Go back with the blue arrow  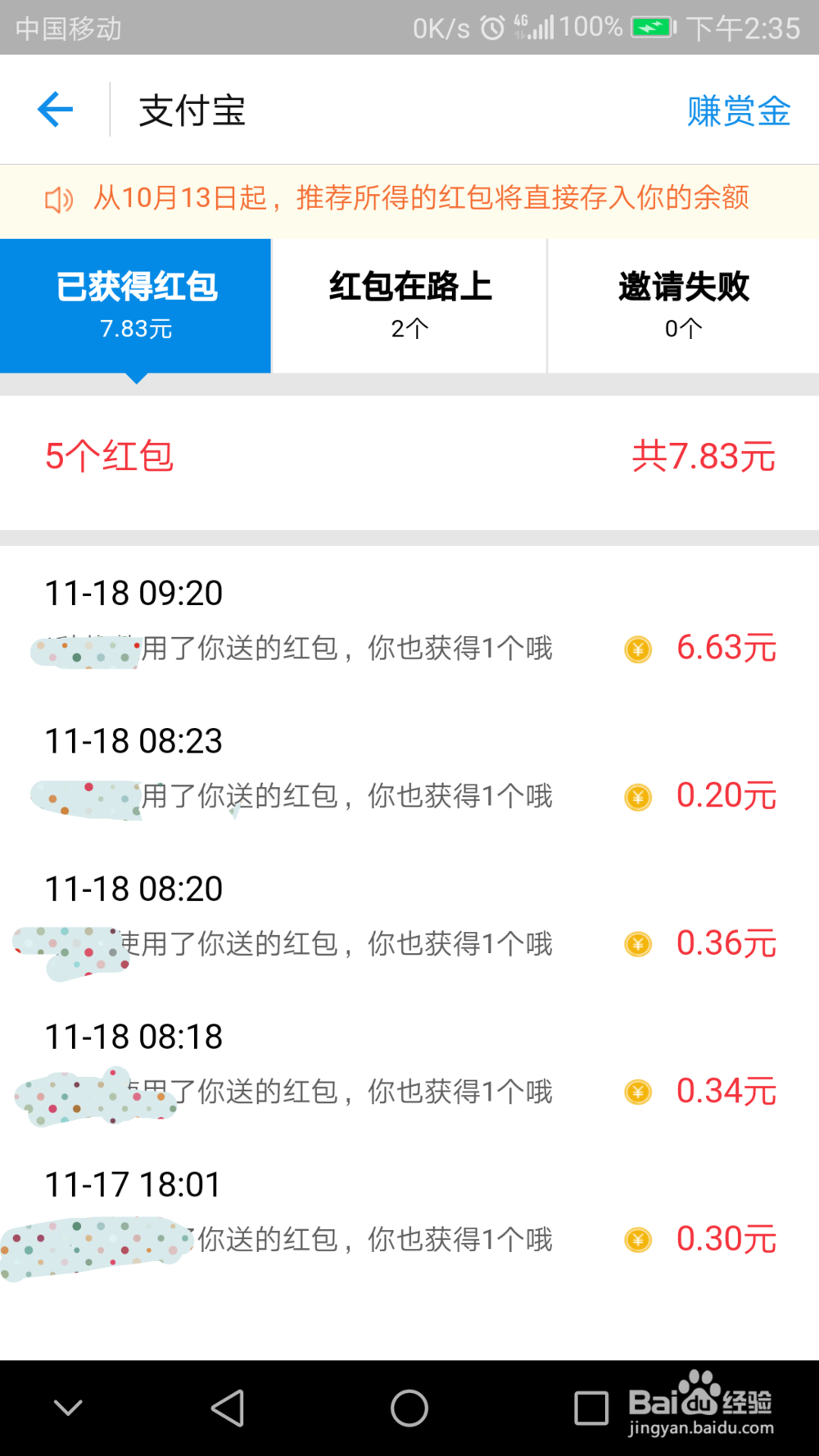(x=55, y=110)
